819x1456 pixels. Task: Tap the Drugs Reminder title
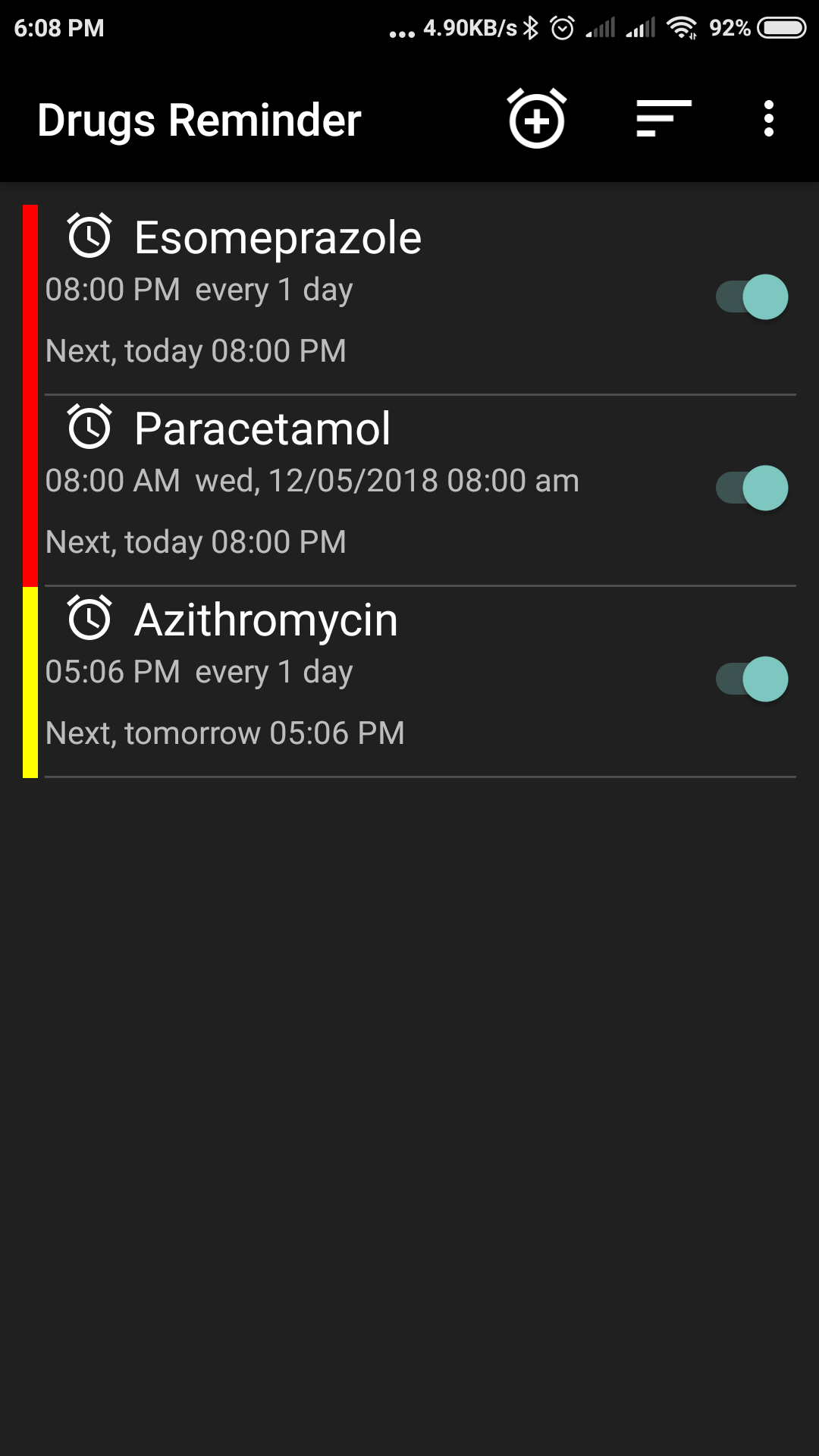click(199, 119)
